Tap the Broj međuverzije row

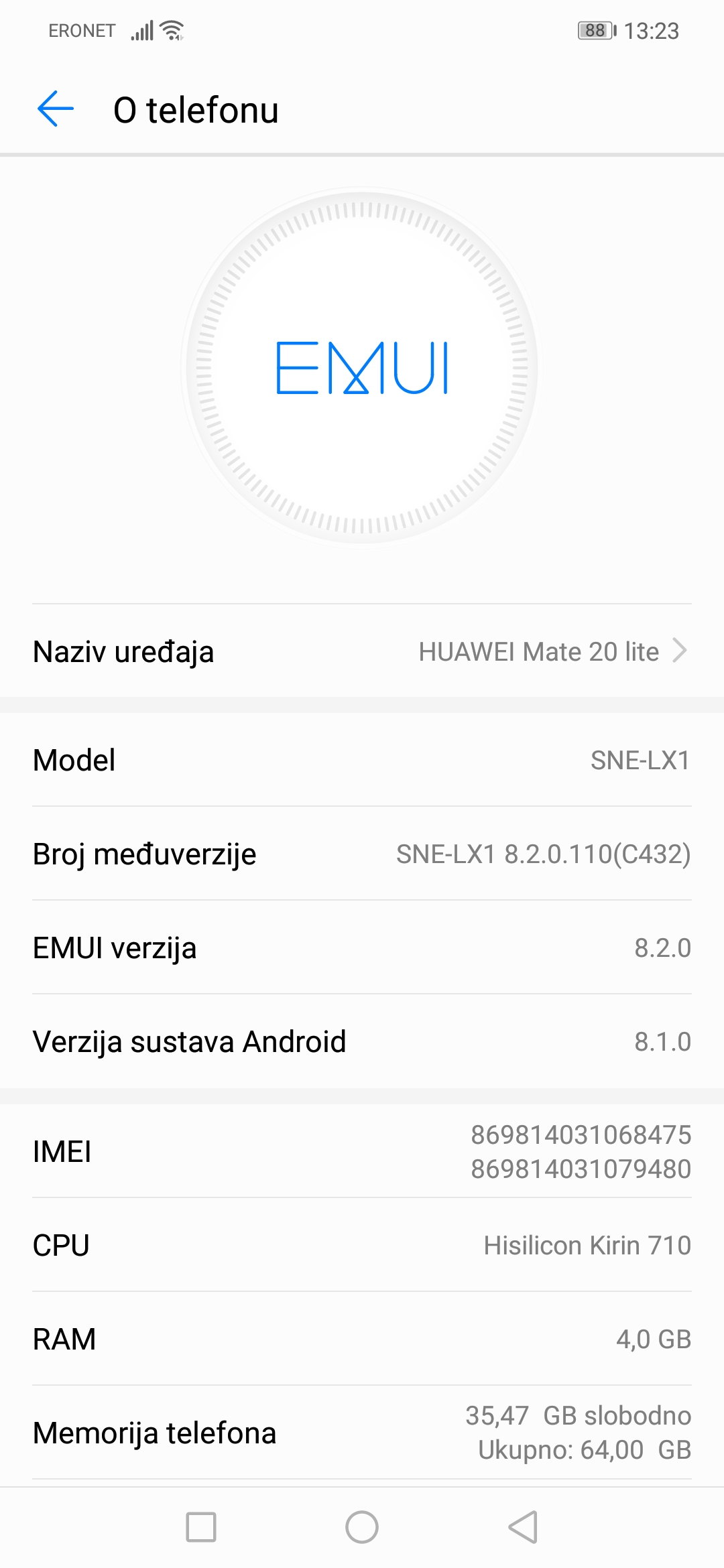tap(362, 854)
